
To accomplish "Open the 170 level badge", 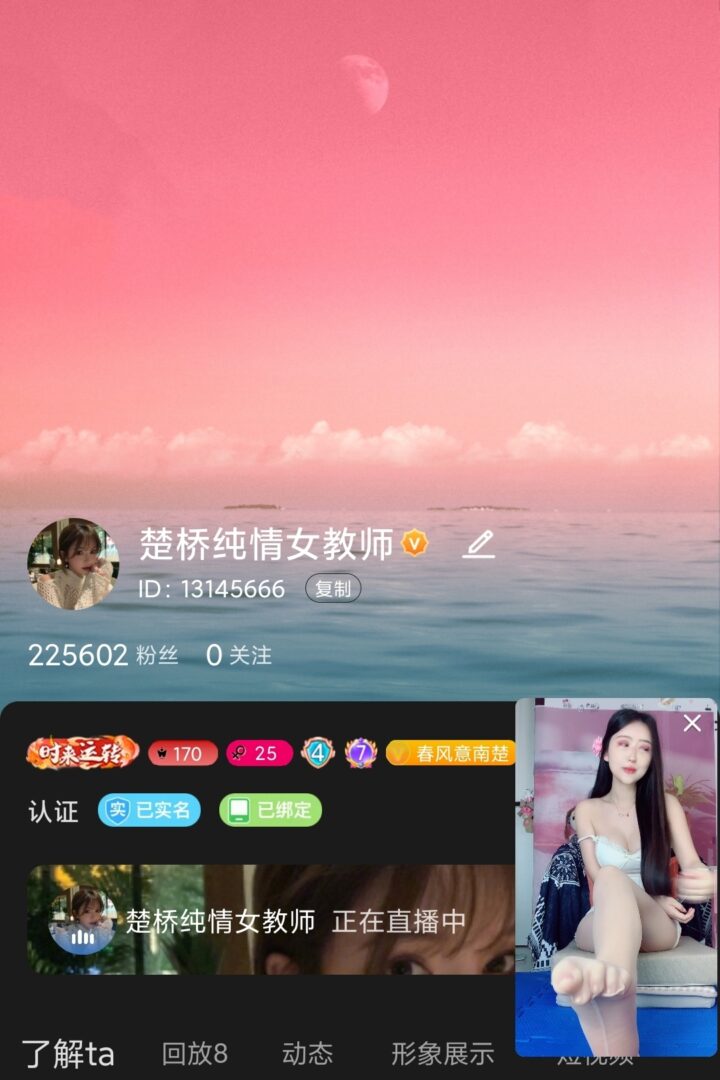I will 182,753.
